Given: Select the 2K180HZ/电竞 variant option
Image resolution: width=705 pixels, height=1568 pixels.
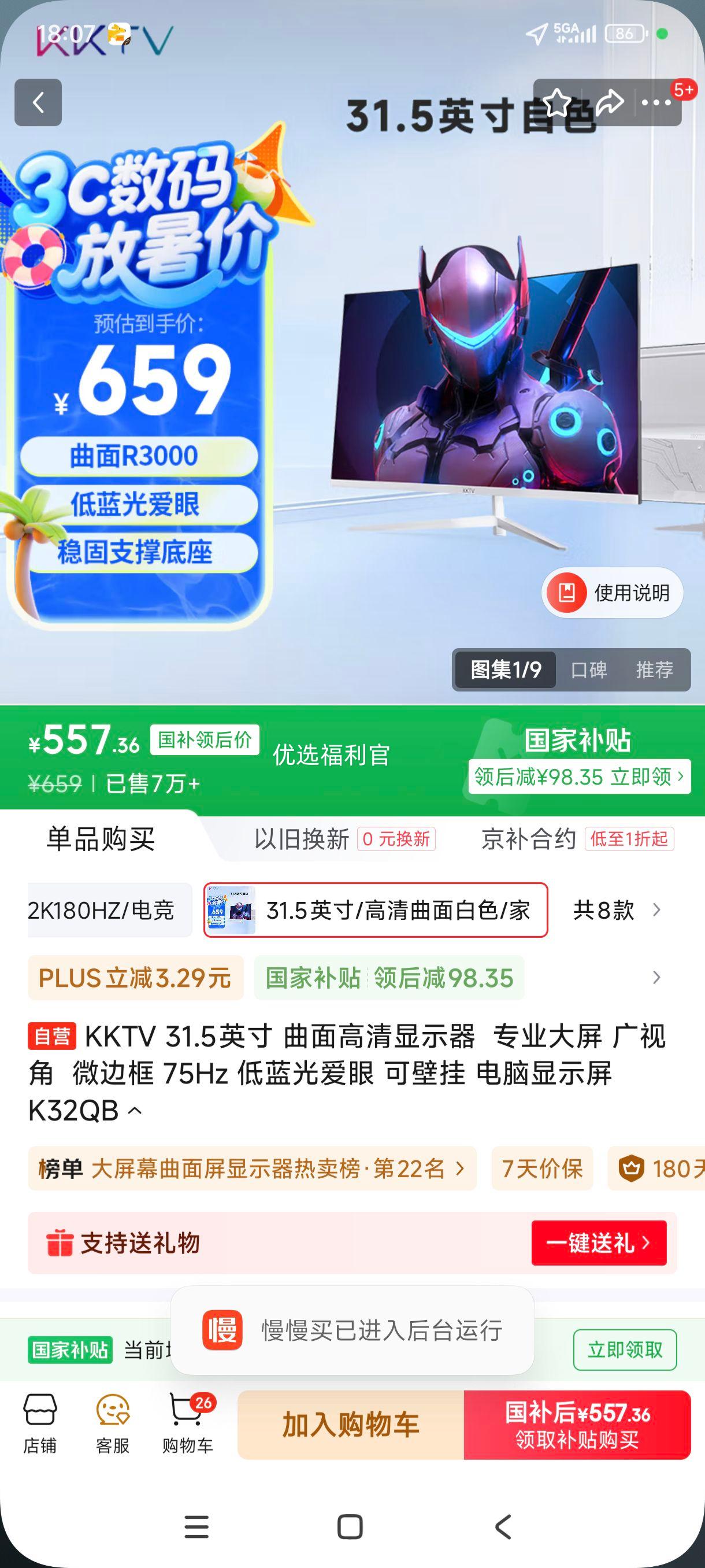Looking at the screenshot, I should [101, 911].
